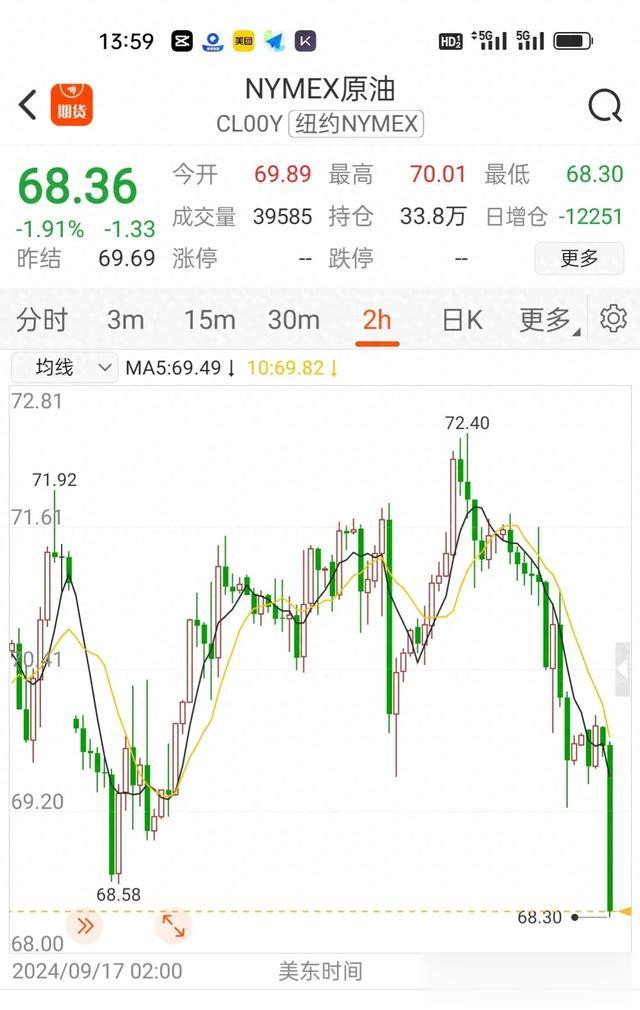Select the 3m interval tab
Screen dimensions: 640x1010
(x=126, y=320)
